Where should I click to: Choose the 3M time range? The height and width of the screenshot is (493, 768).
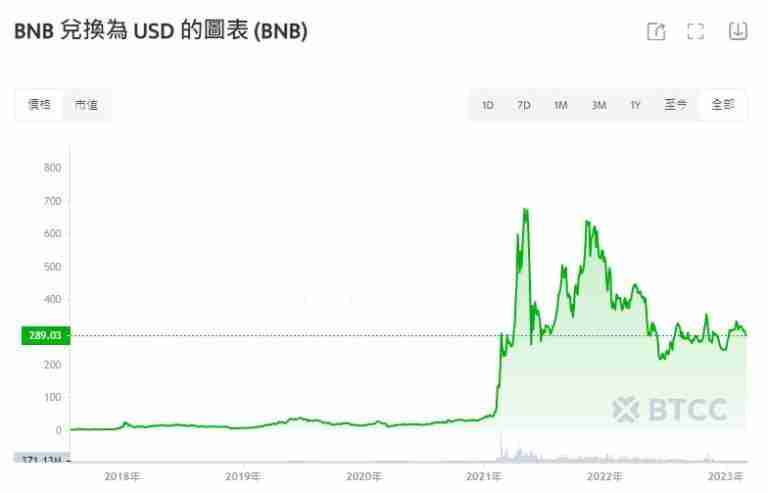[x=599, y=105]
